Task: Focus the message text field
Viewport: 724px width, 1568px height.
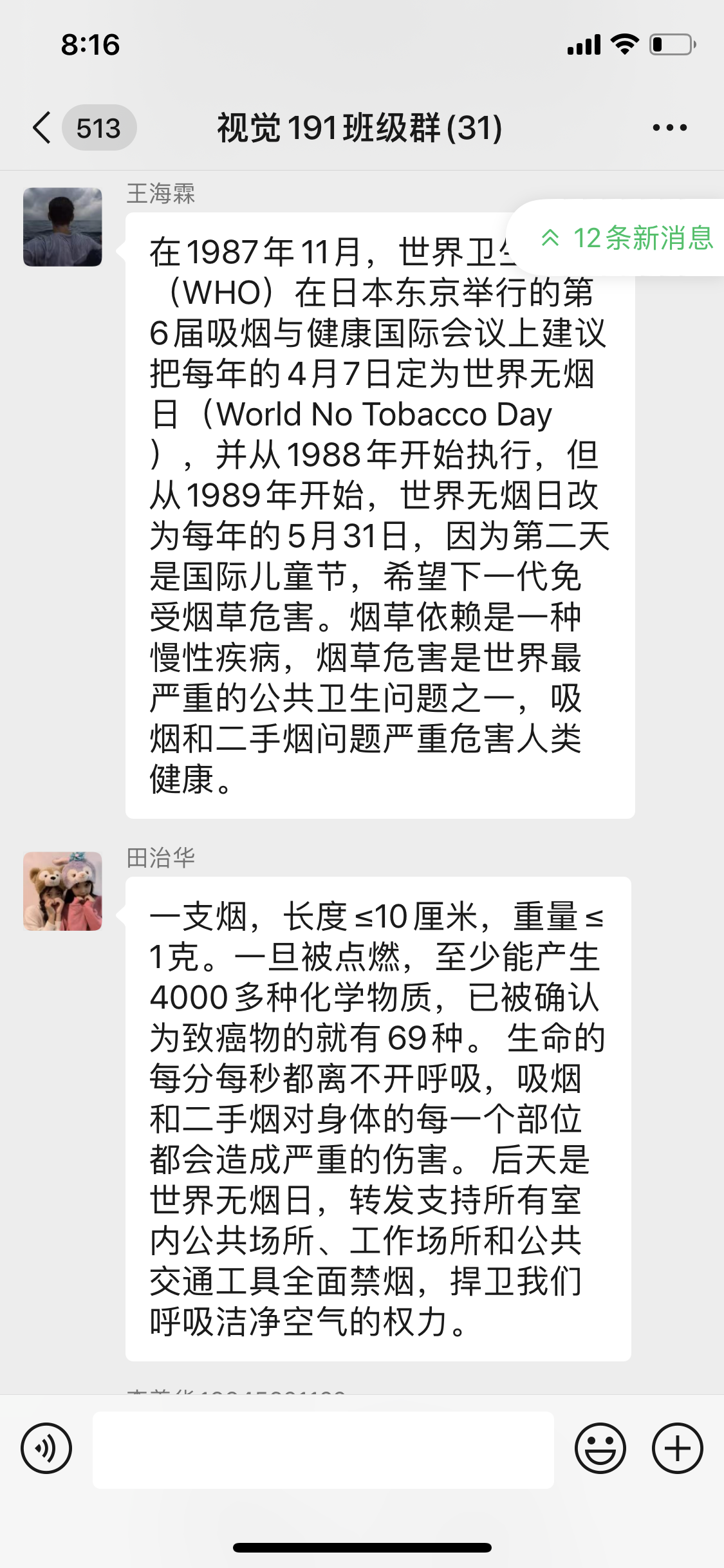Action: [323, 1450]
